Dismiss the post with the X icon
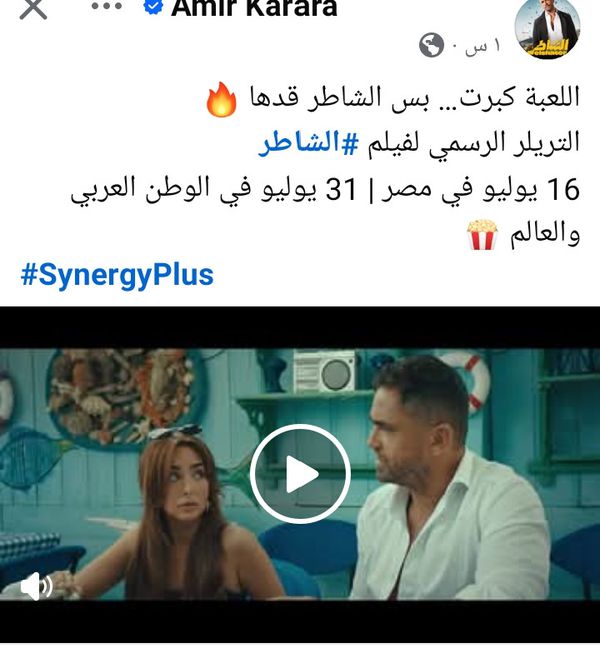 click(32, 9)
